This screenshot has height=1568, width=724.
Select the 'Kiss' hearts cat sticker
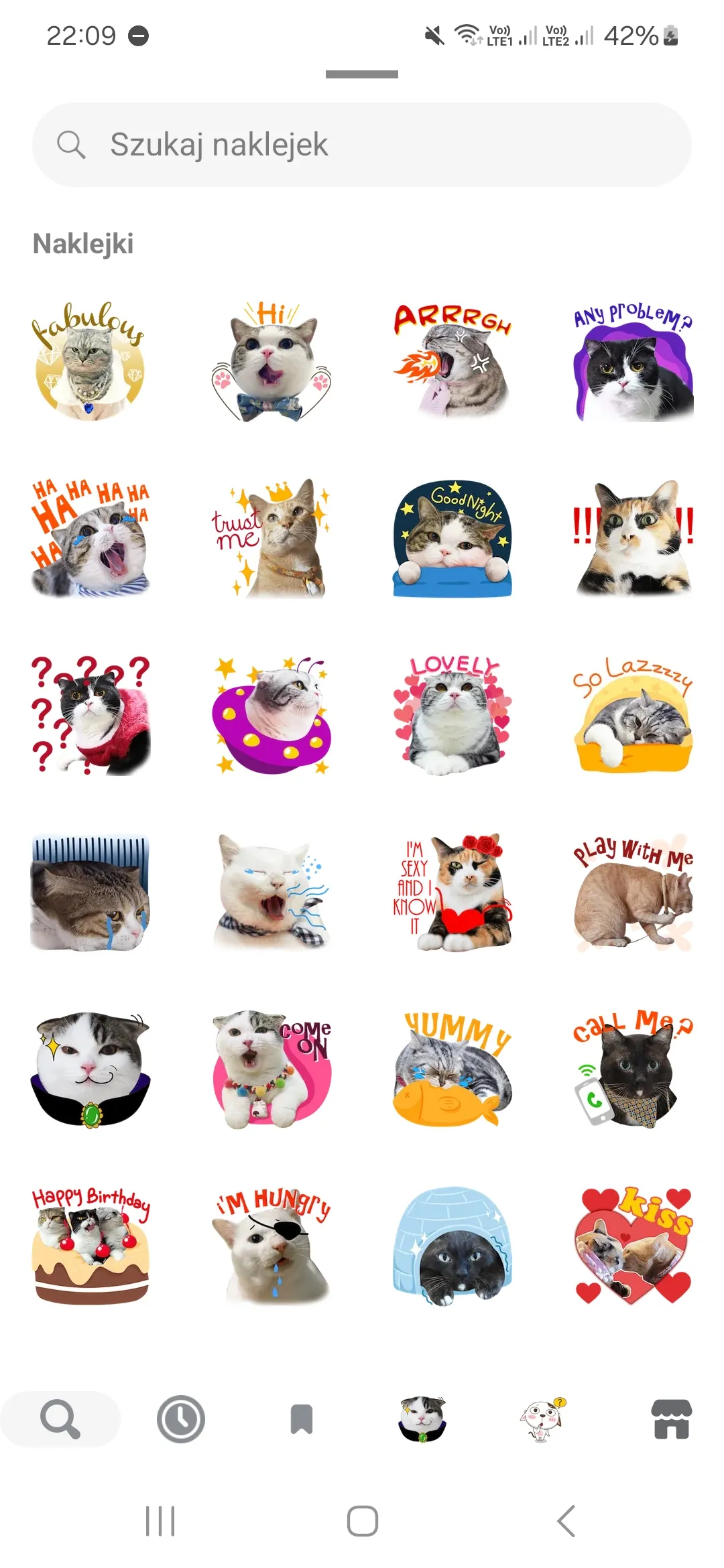[633, 1246]
